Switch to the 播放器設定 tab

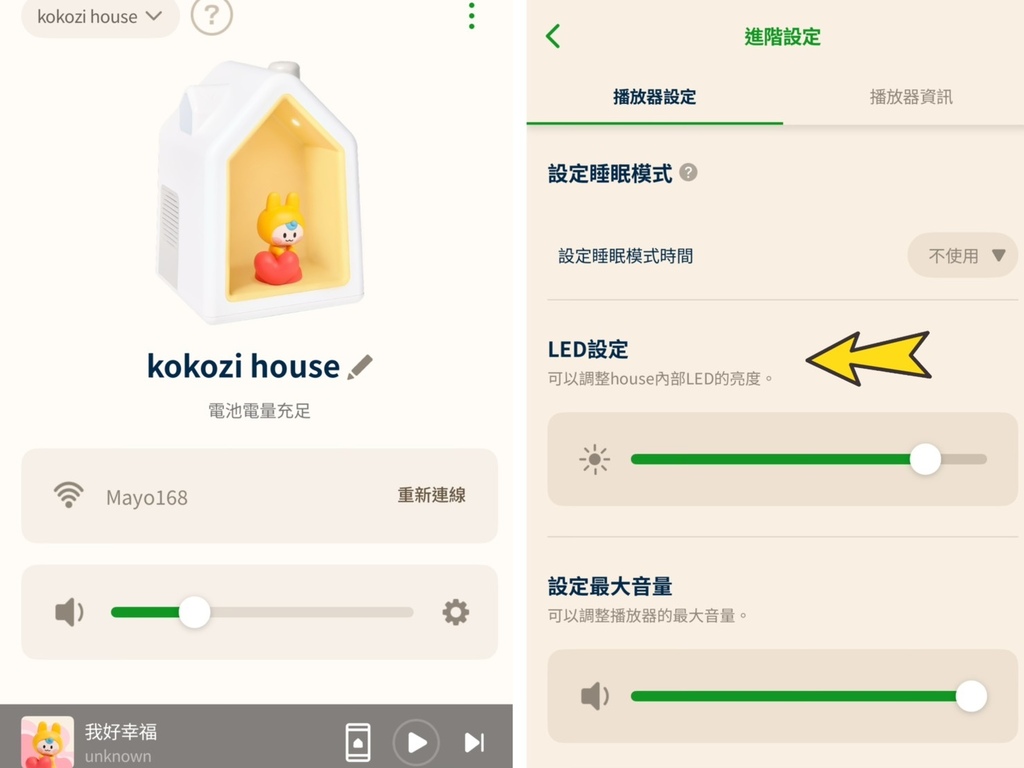pyautogui.click(x=654, y=97)
